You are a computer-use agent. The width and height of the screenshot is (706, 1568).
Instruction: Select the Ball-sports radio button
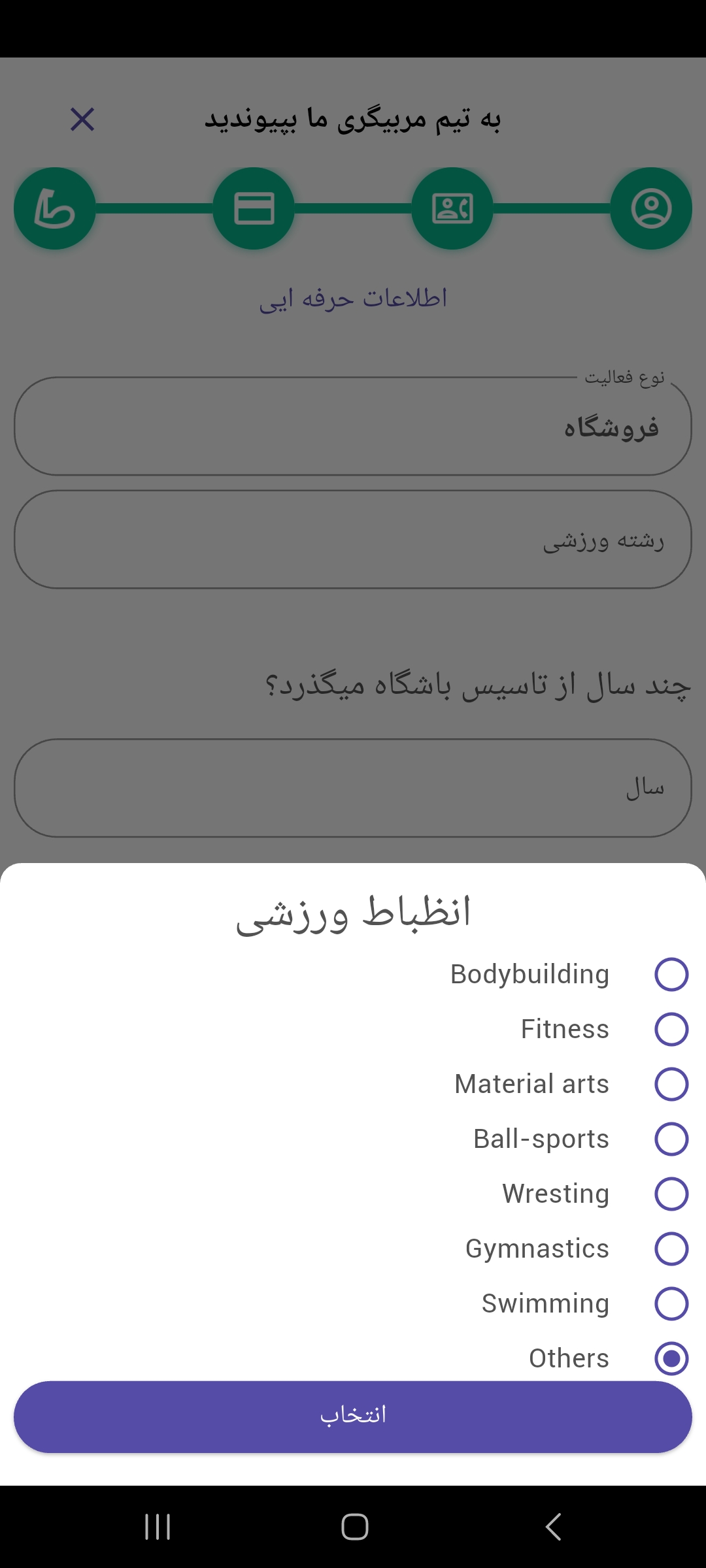point(671,1139)
